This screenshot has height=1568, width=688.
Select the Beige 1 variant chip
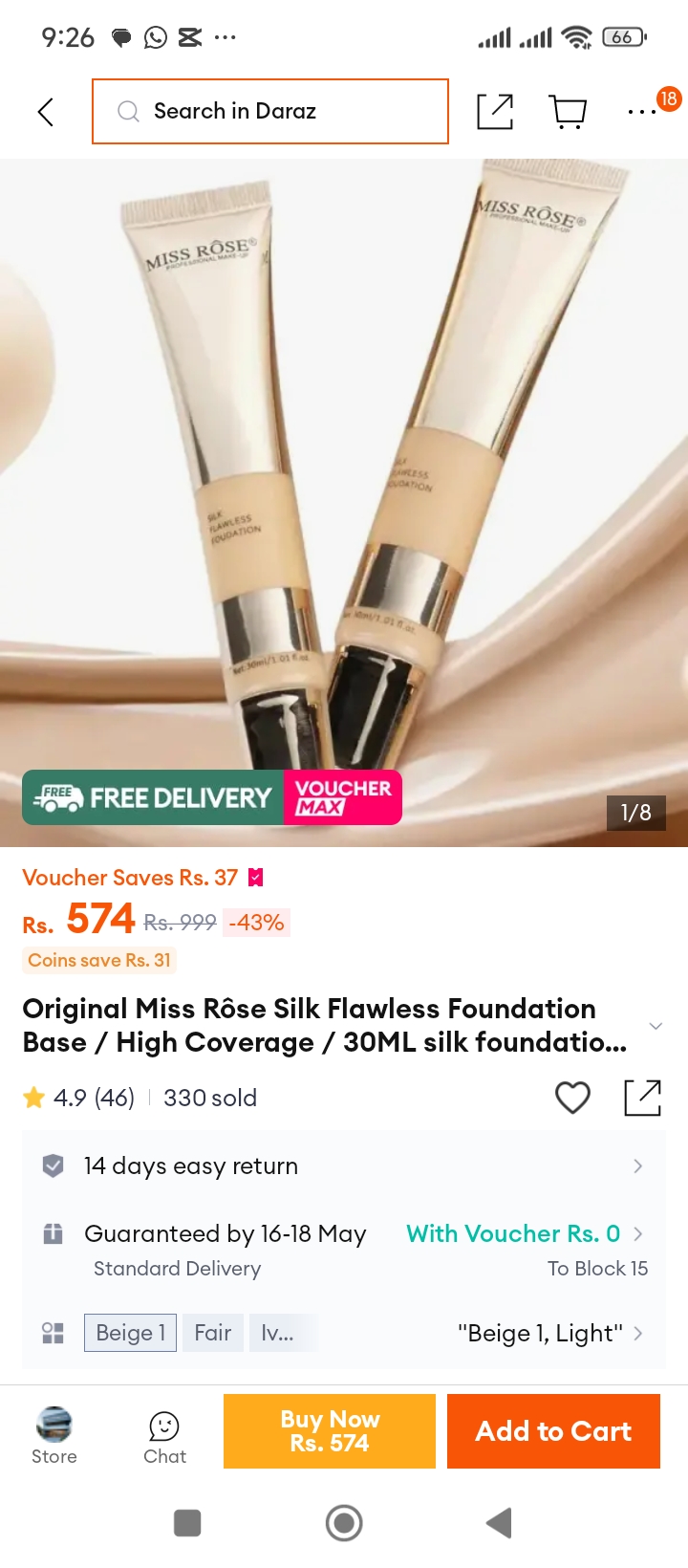(x=131, y=1333)
